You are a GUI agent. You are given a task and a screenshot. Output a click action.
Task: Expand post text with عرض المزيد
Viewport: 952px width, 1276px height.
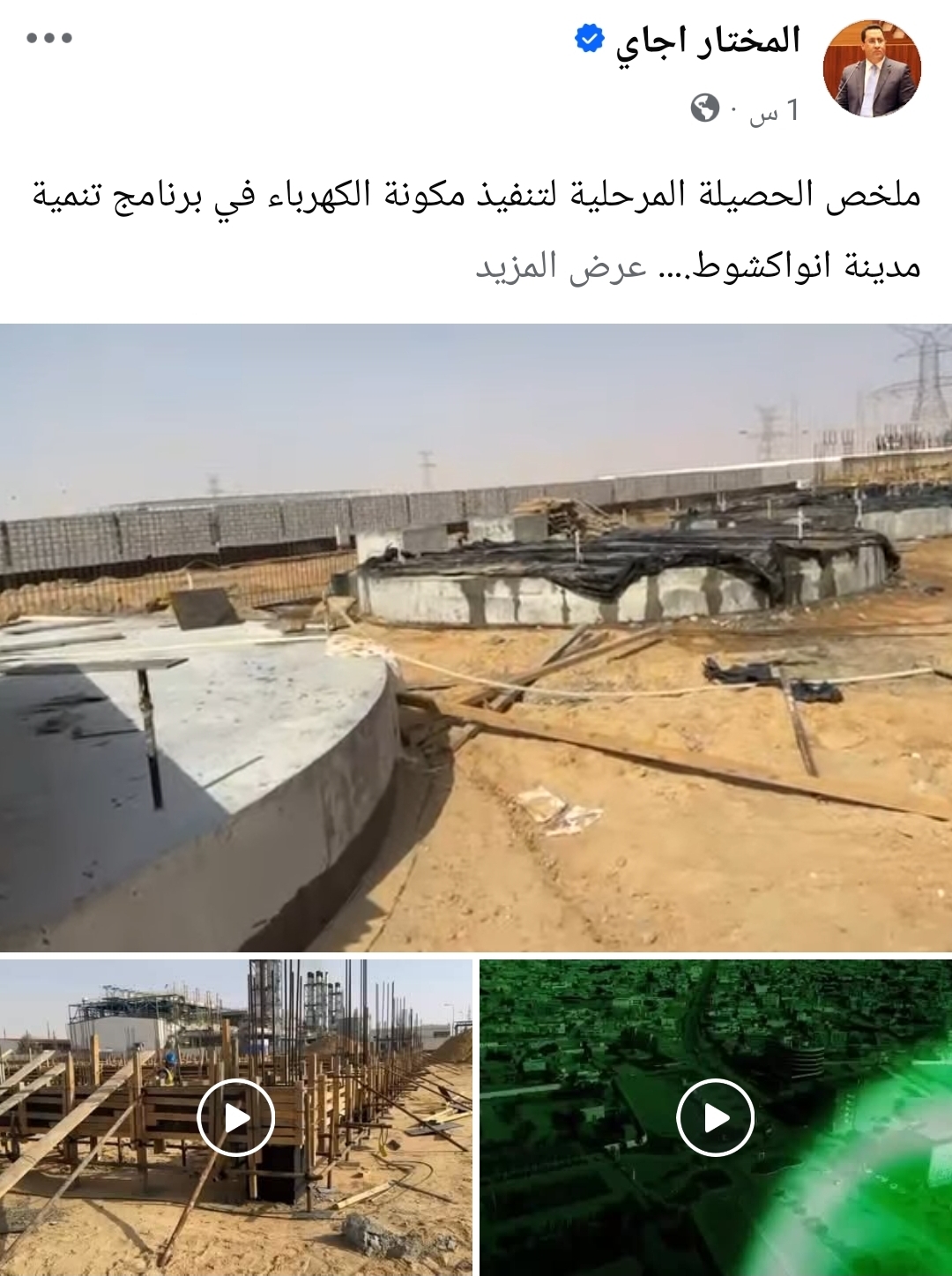[x=562, y=265]
